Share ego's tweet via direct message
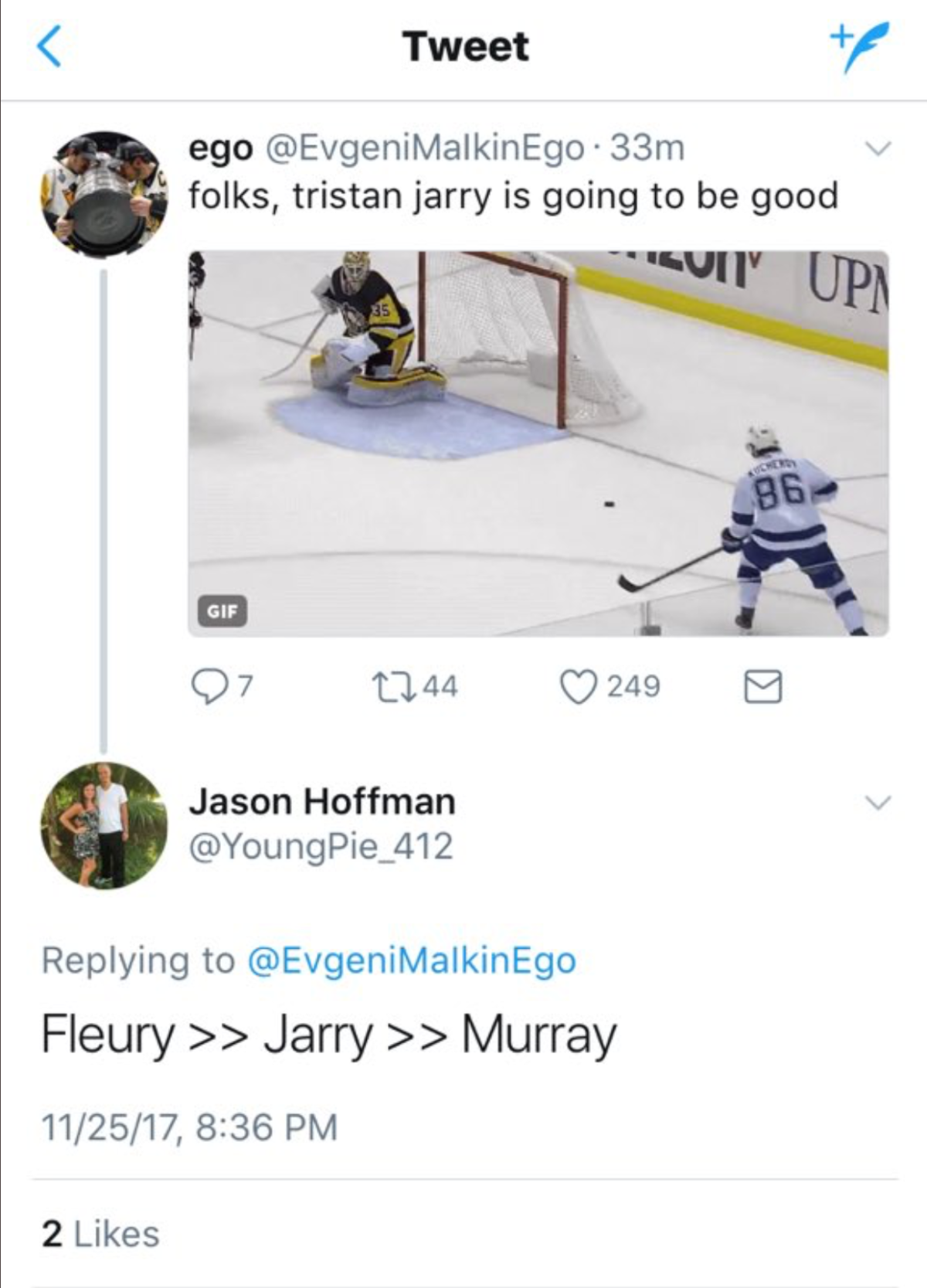927x1288 pixels. (x=762, y=686)
